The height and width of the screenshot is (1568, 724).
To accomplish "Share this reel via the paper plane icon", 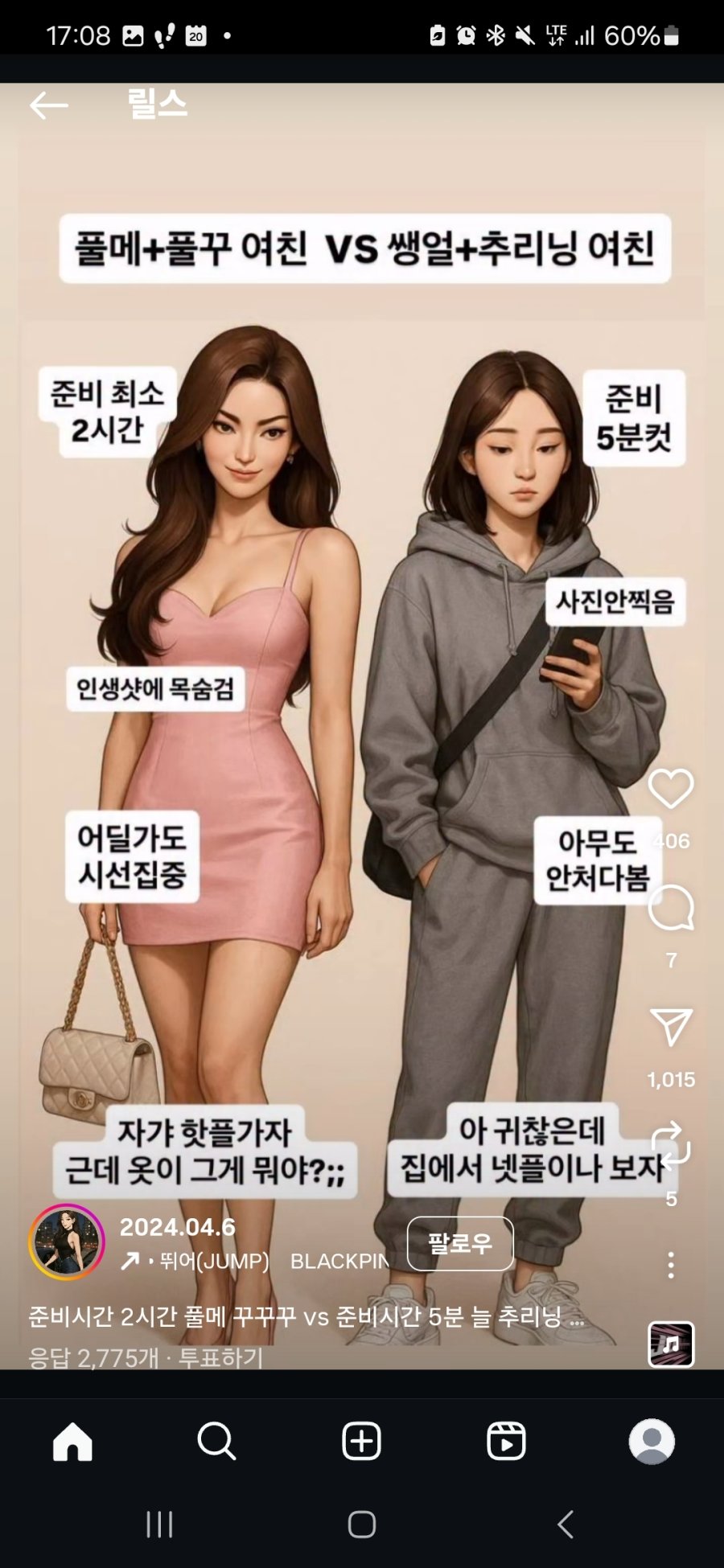I will point(671,1027).
